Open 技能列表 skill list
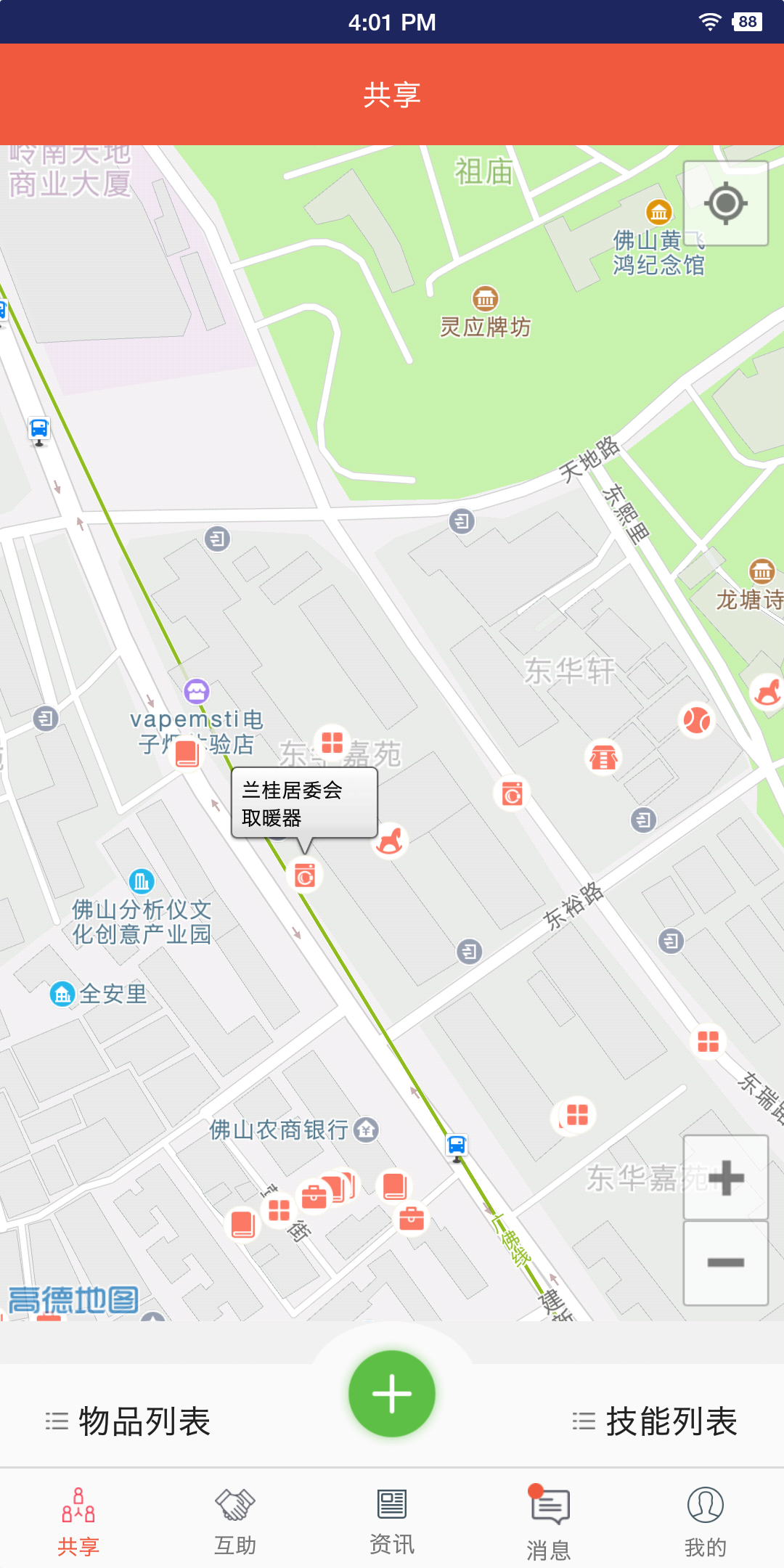Image resolution: width=784 pixels, height=1568 pixels. pyautogui.click(x=655, y=1421)
